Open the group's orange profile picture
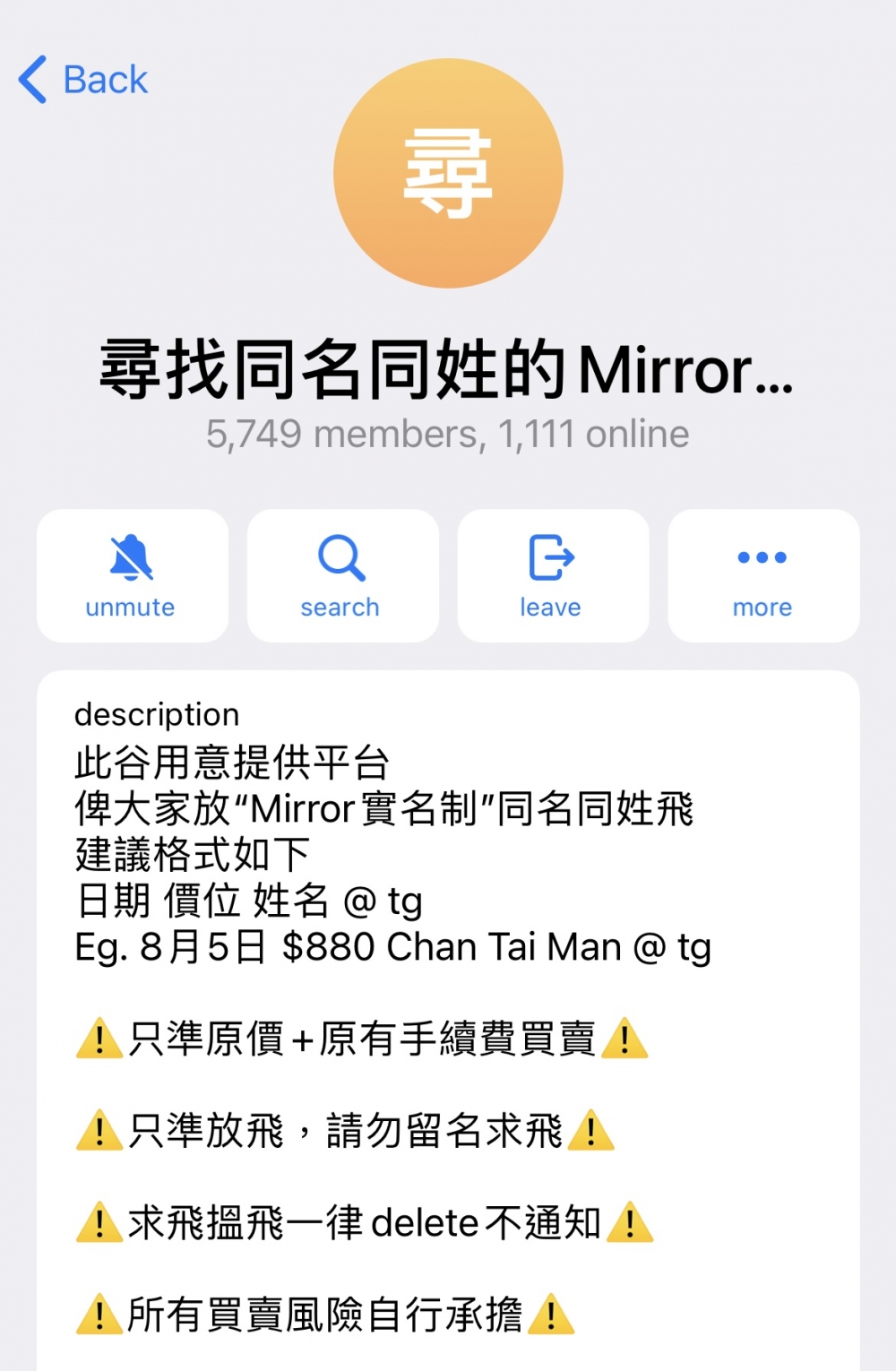This screenshot has height=1371, width=896. coord(448,173)
